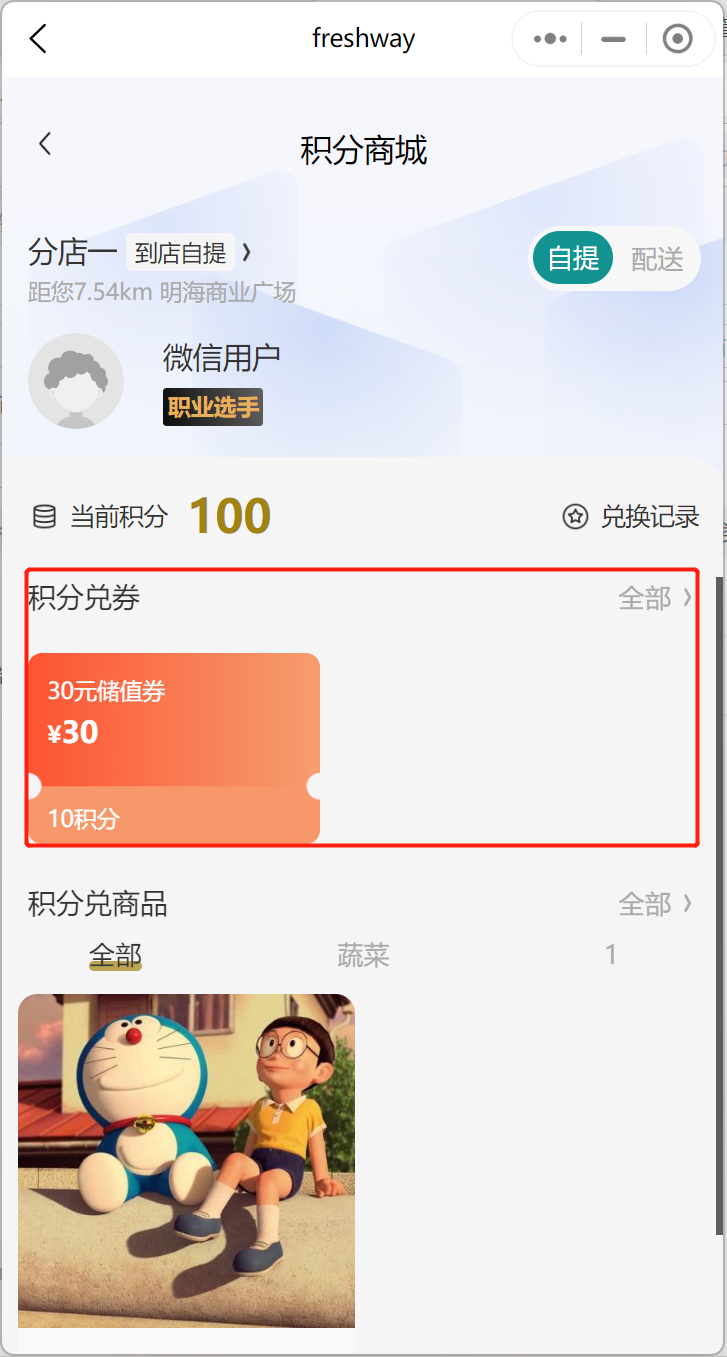
Task: Open the 分店一 到店自提 store selector
Action: coord(140,252)
